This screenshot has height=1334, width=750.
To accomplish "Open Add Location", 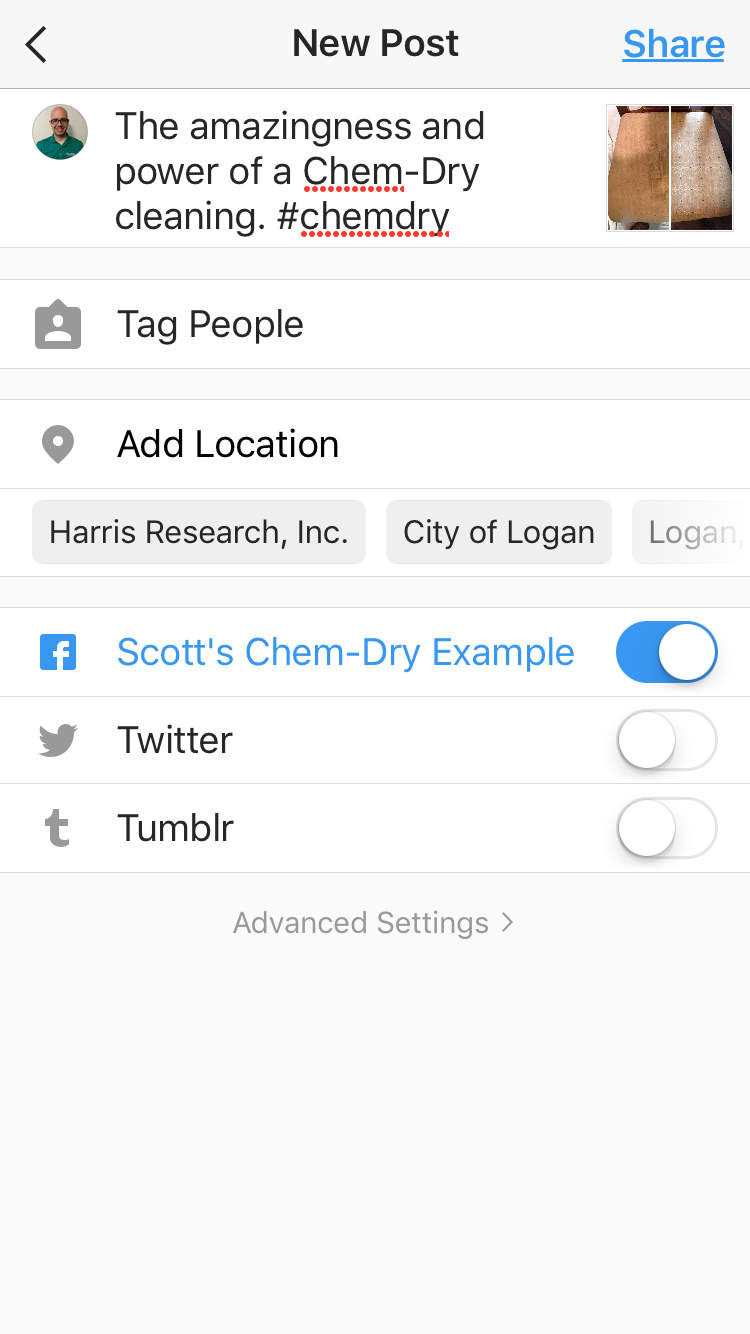I will click(x=375, y=444).
